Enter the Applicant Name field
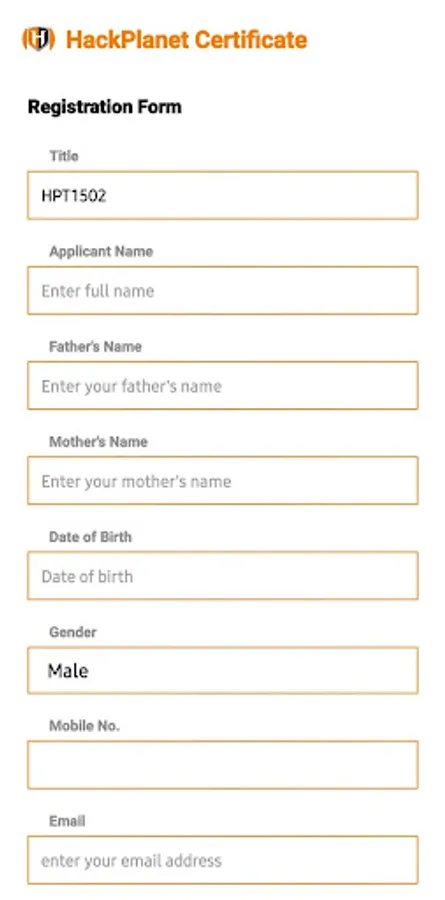This screenshot has width=445, height=900. pos(223,290)
